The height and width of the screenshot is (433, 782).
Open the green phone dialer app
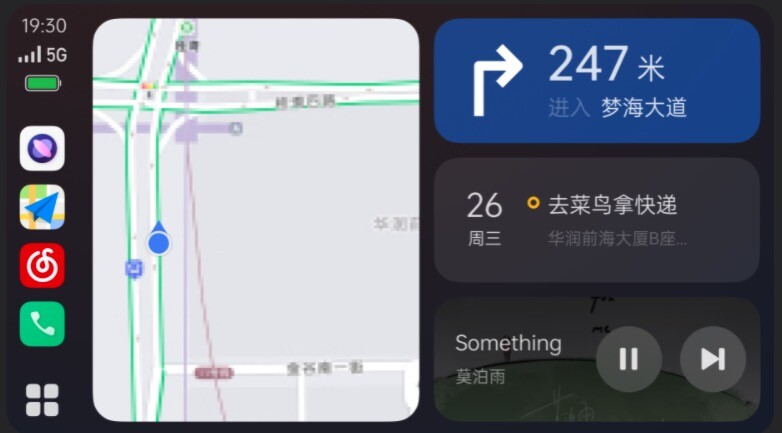42,324
